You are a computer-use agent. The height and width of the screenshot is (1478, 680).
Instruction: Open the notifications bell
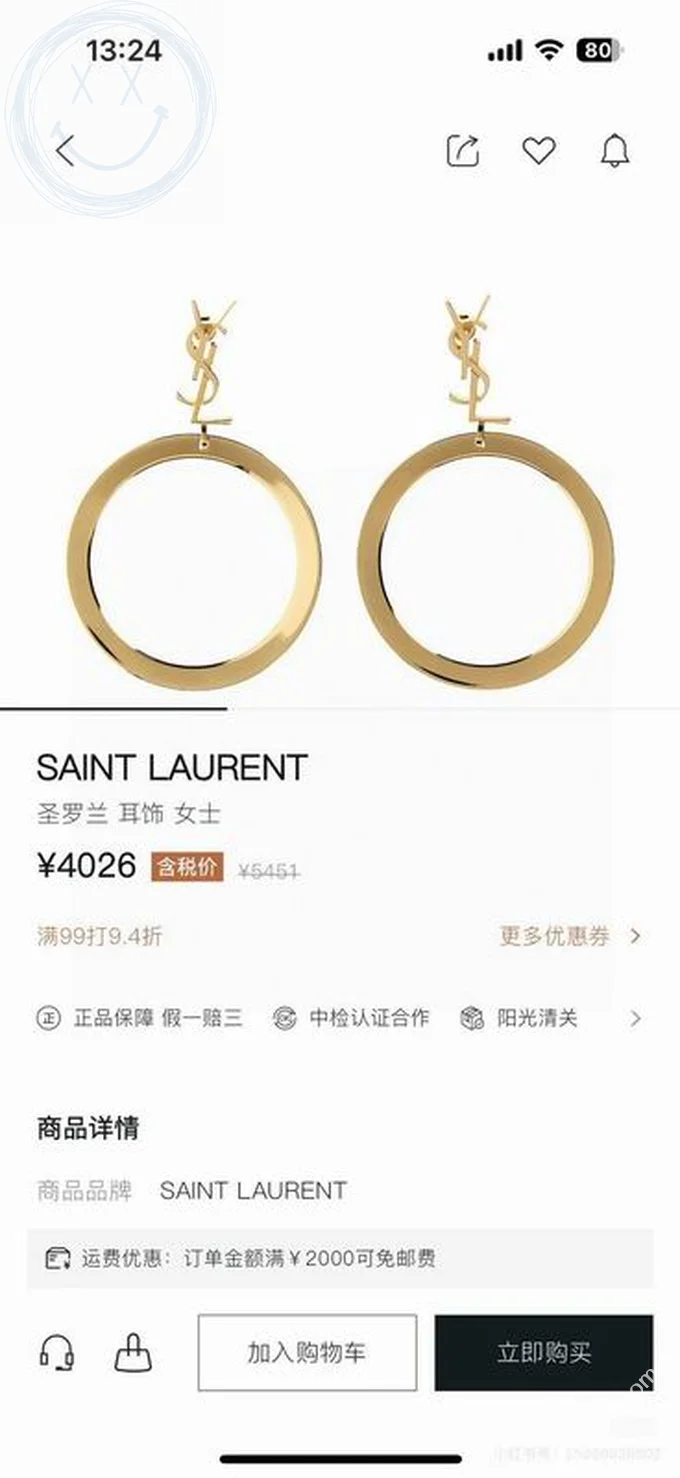[615, 151]
